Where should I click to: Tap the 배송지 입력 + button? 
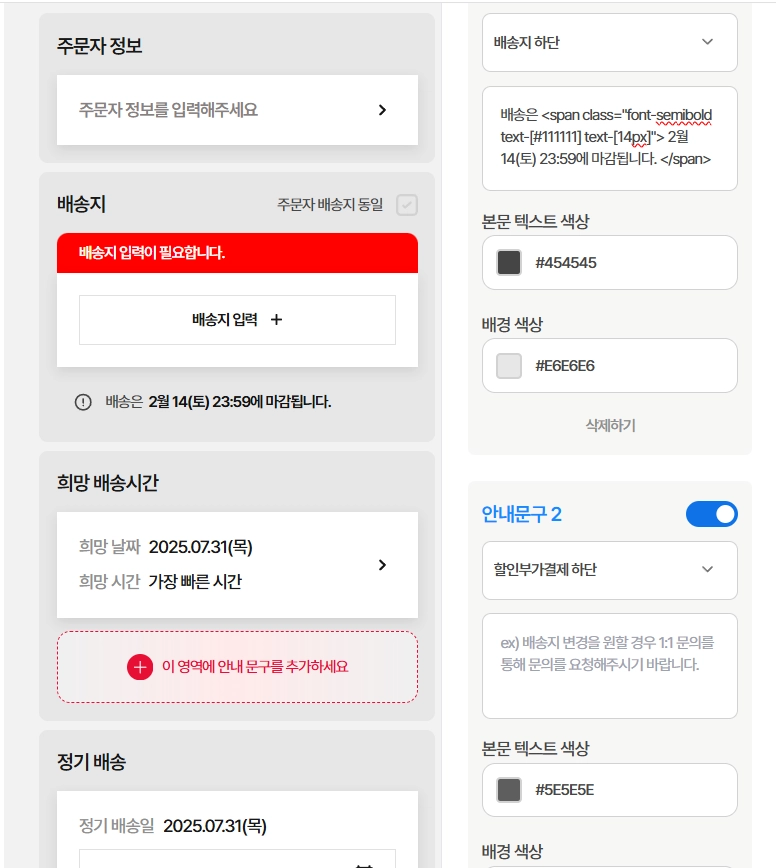(237, 320)
